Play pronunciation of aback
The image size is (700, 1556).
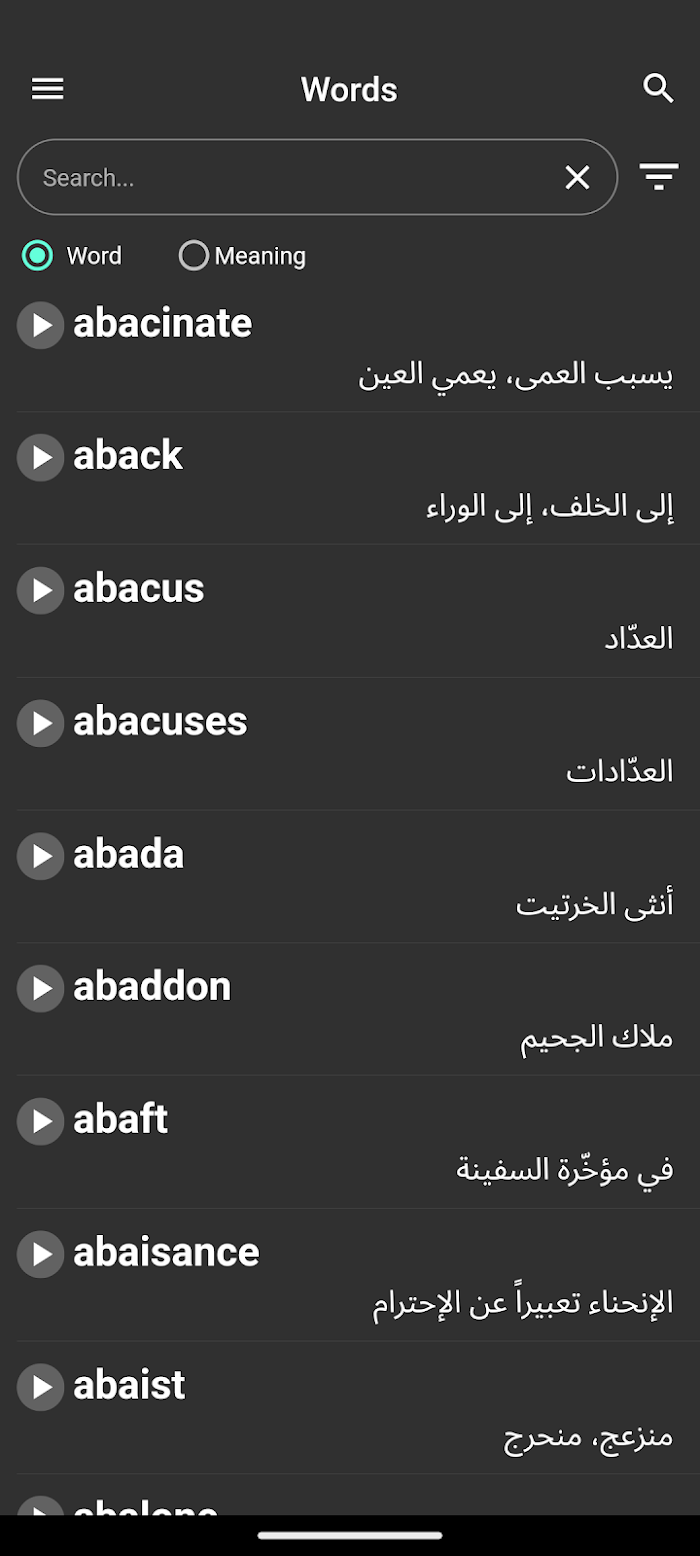tap(40, 457)
